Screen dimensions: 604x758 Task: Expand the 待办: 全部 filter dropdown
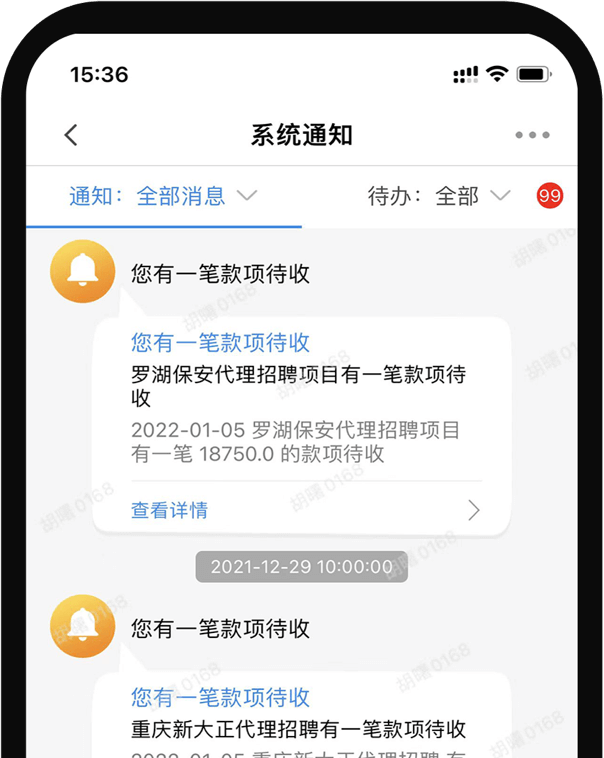pos(440,196)
